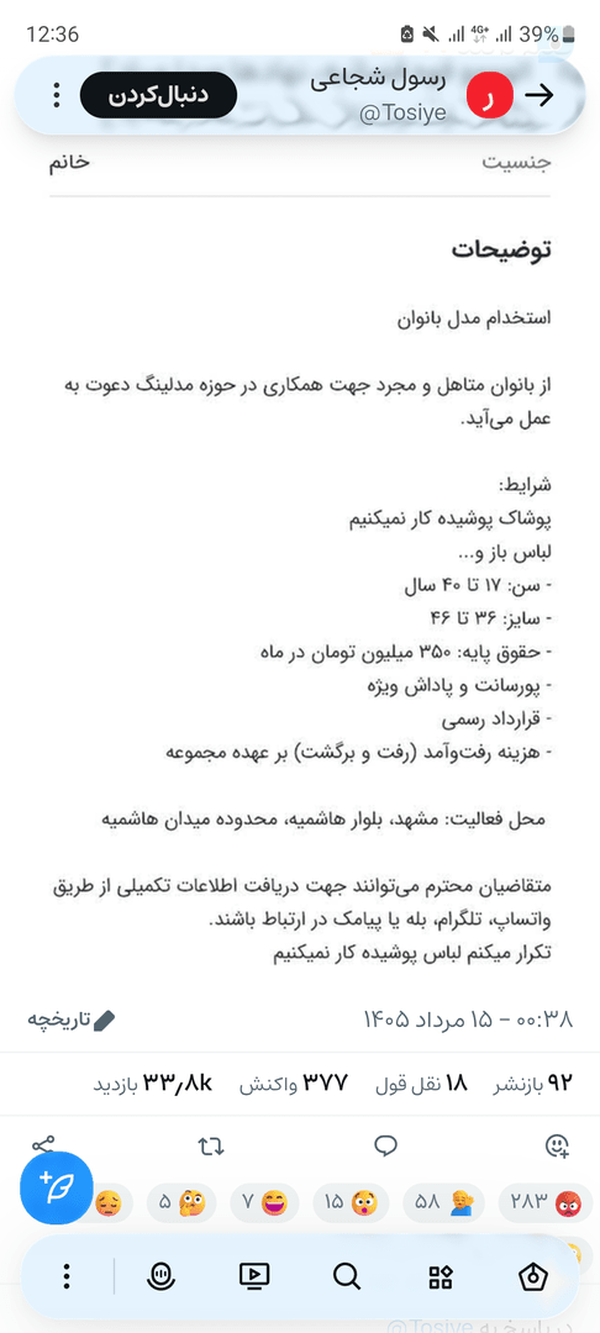The height and width of the screenshot is (1333, 600).
Task: View the ۳۷۷ reactions list
Action: point(293,1083)
